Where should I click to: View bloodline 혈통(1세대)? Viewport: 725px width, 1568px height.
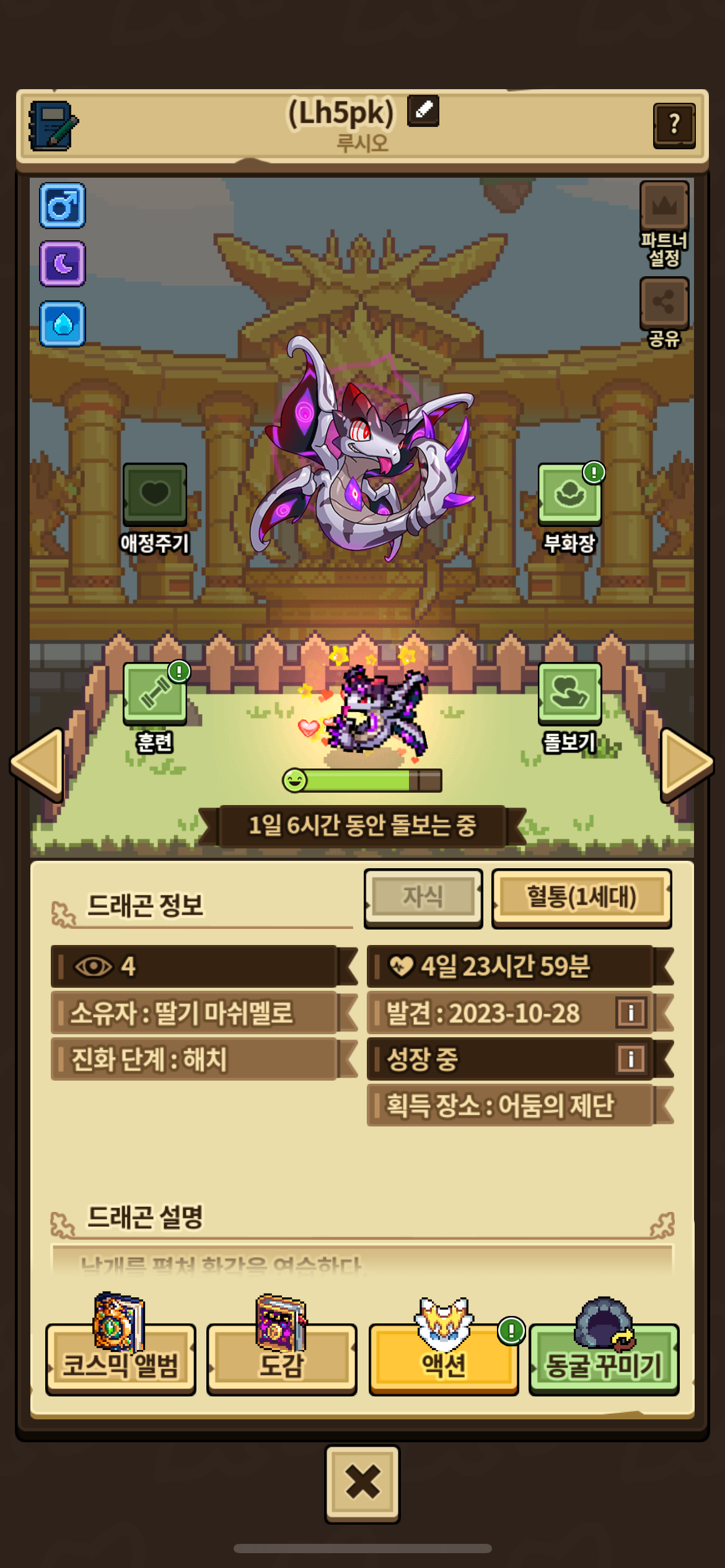click(581, 897)
